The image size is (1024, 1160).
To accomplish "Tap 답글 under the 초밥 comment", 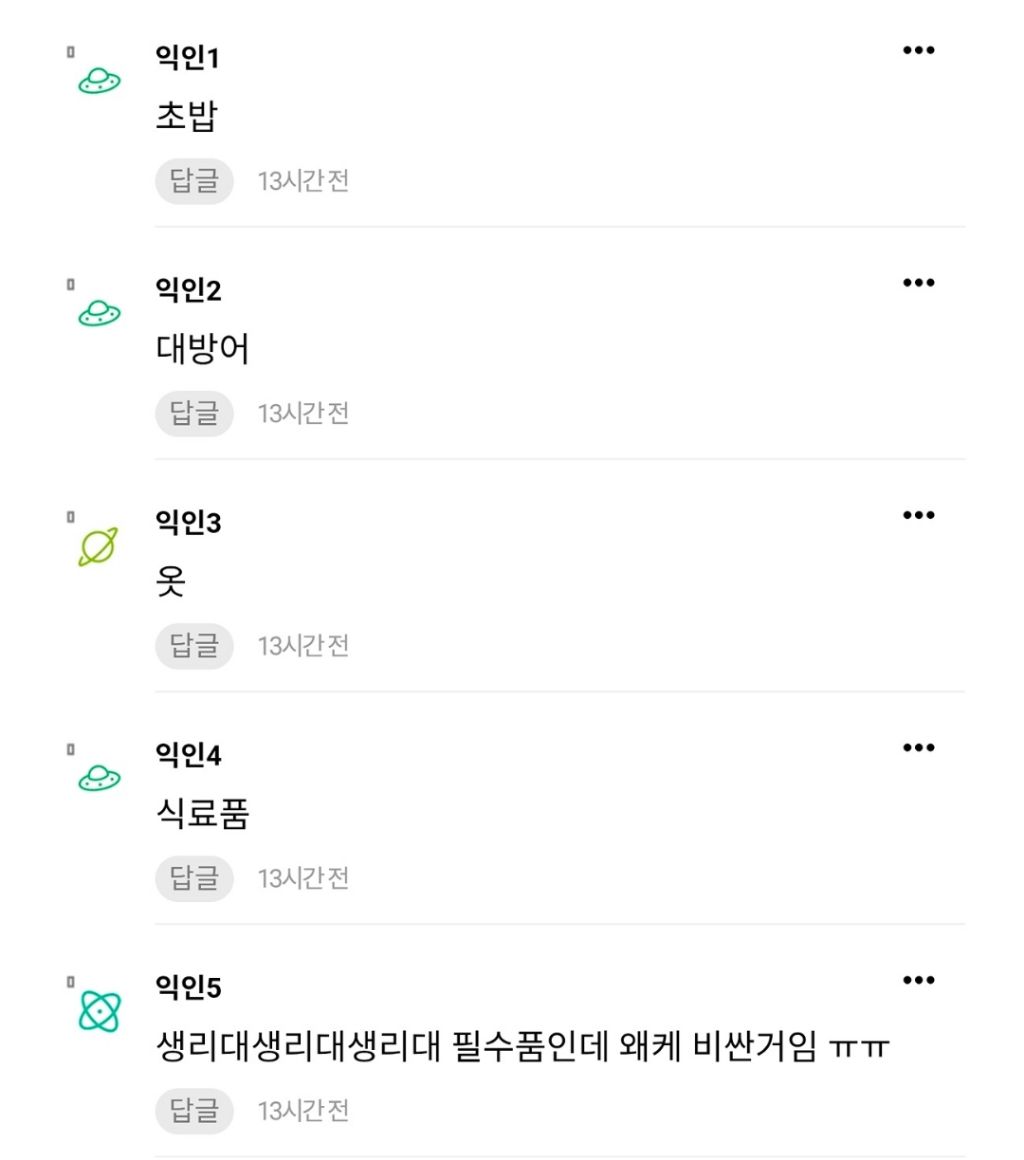I will pos(195,181).
